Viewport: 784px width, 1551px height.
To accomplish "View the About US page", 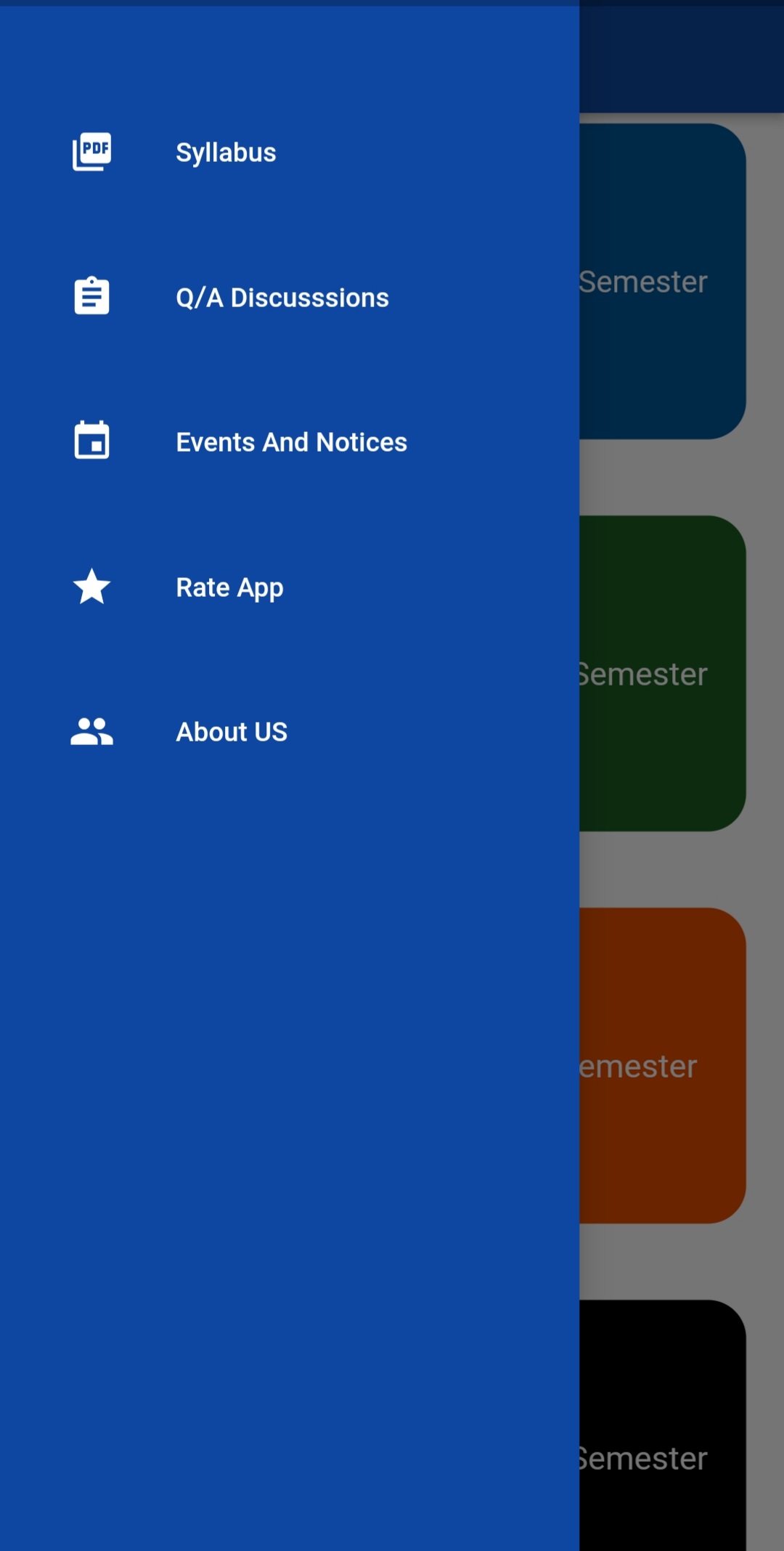I will (232, 732).
